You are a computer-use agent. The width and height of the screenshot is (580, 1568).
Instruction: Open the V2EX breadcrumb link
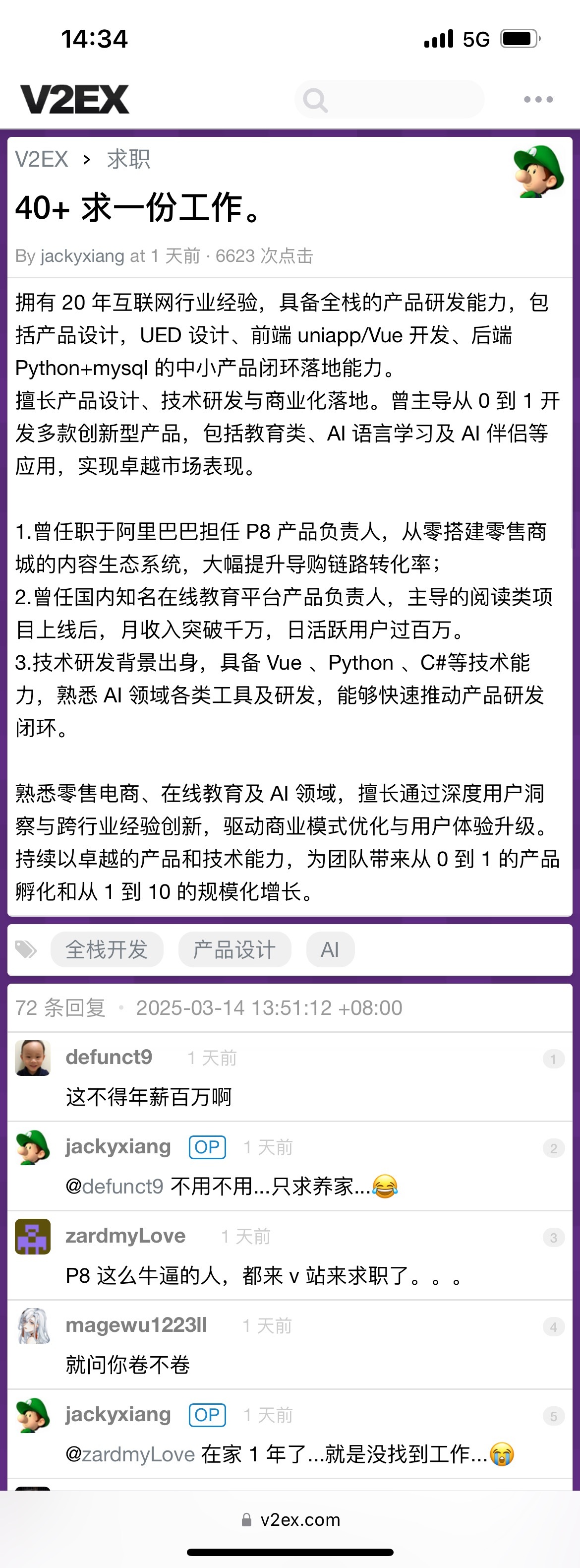(x=41, y=159)
